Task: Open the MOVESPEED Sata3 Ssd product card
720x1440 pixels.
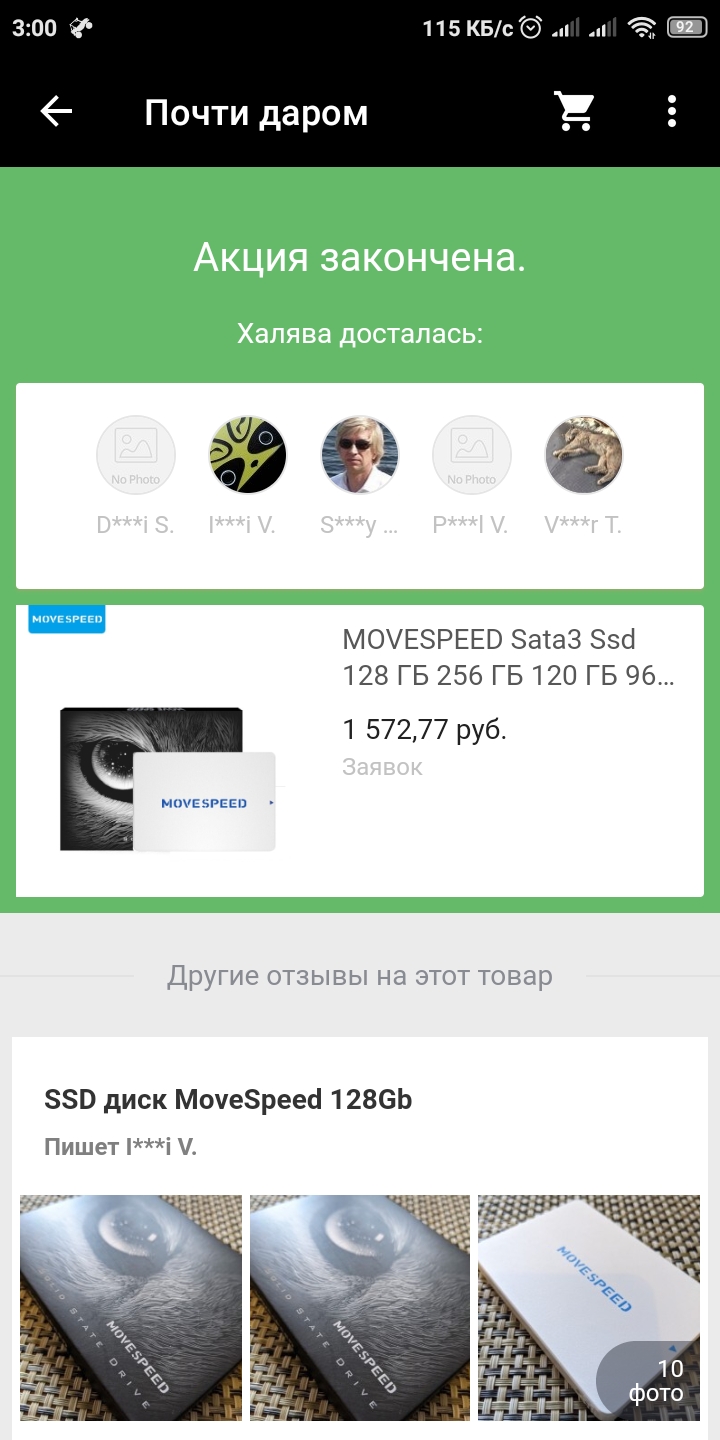Action: (360, 750)
